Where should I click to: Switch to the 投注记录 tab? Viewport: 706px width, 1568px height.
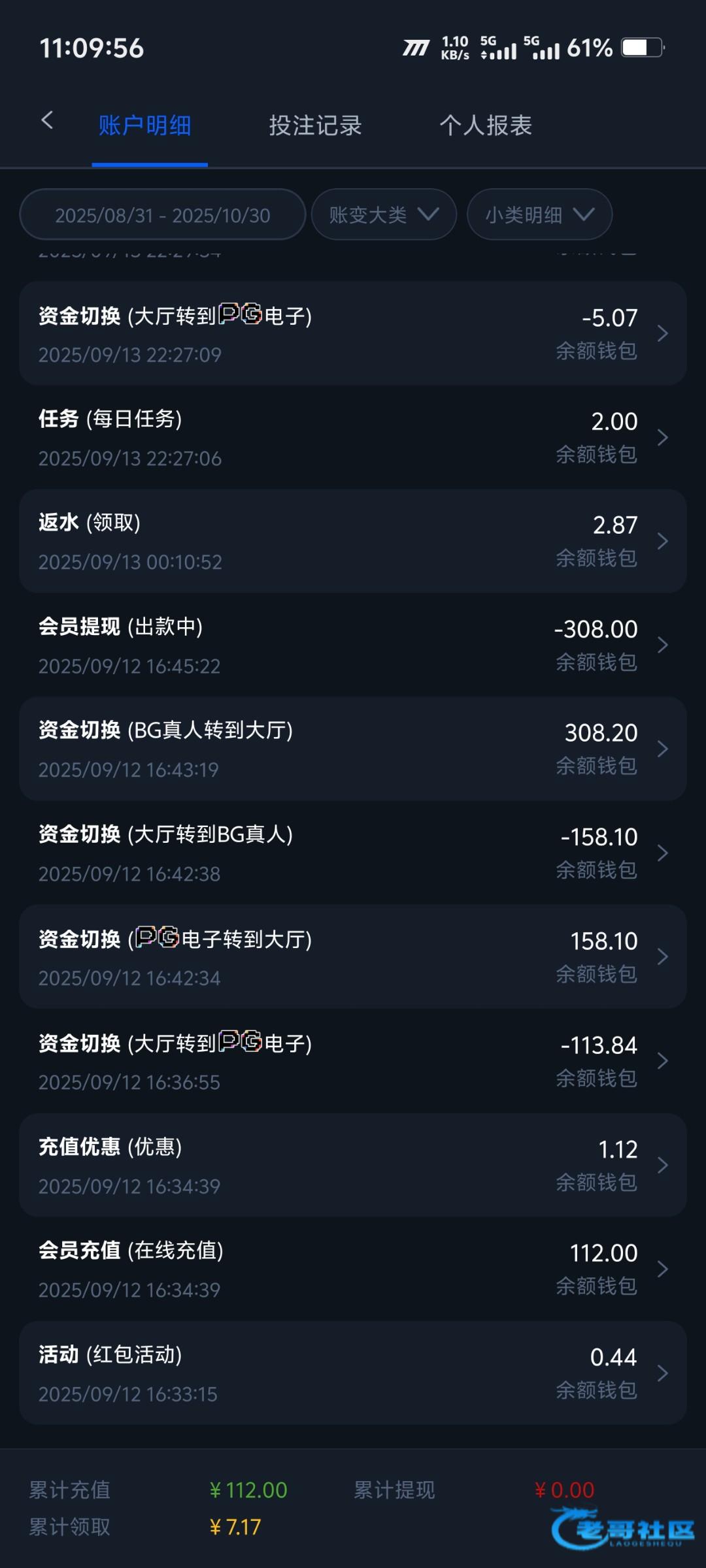click(x=315, y=125)
